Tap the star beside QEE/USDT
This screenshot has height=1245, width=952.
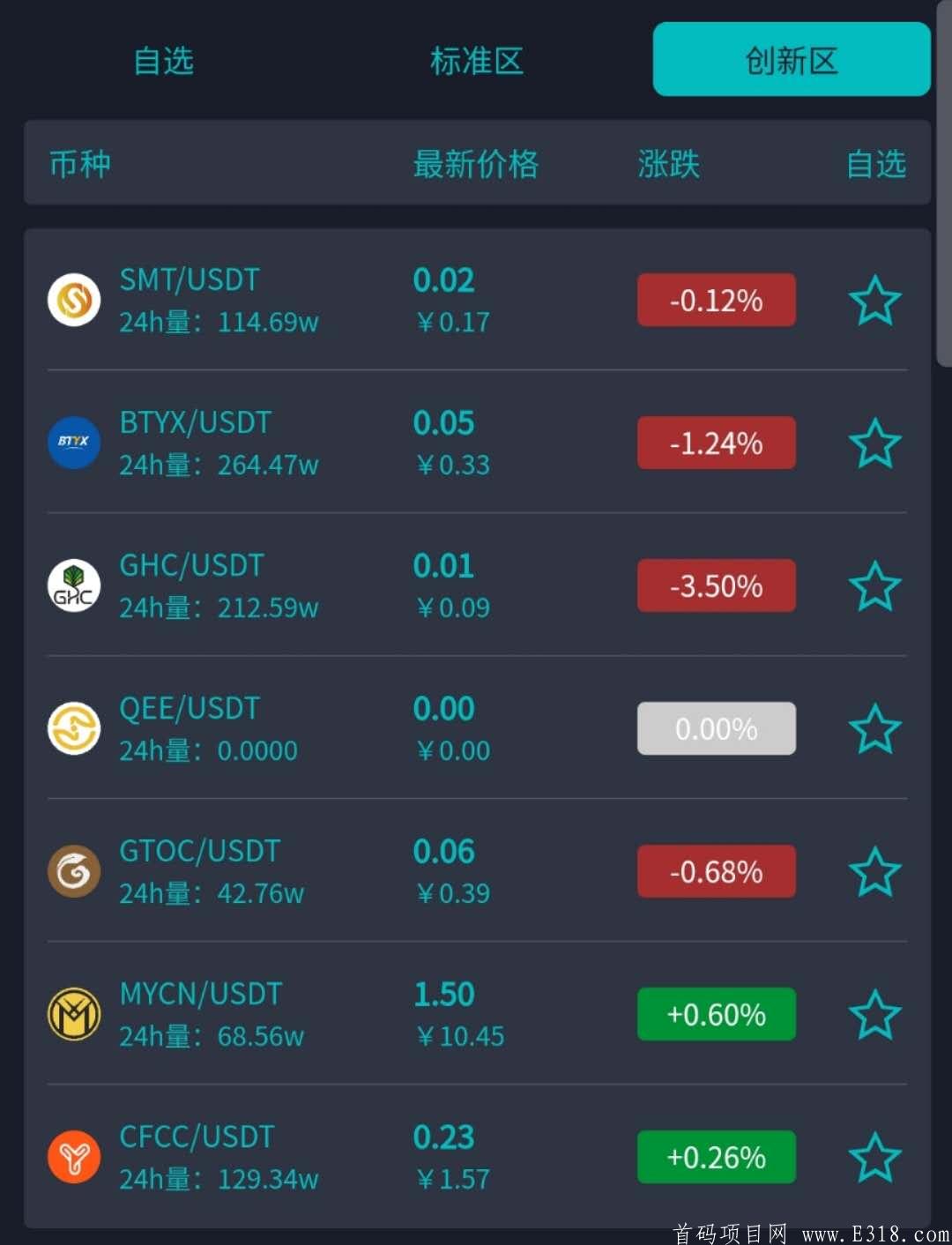click(x=874, y=729)
